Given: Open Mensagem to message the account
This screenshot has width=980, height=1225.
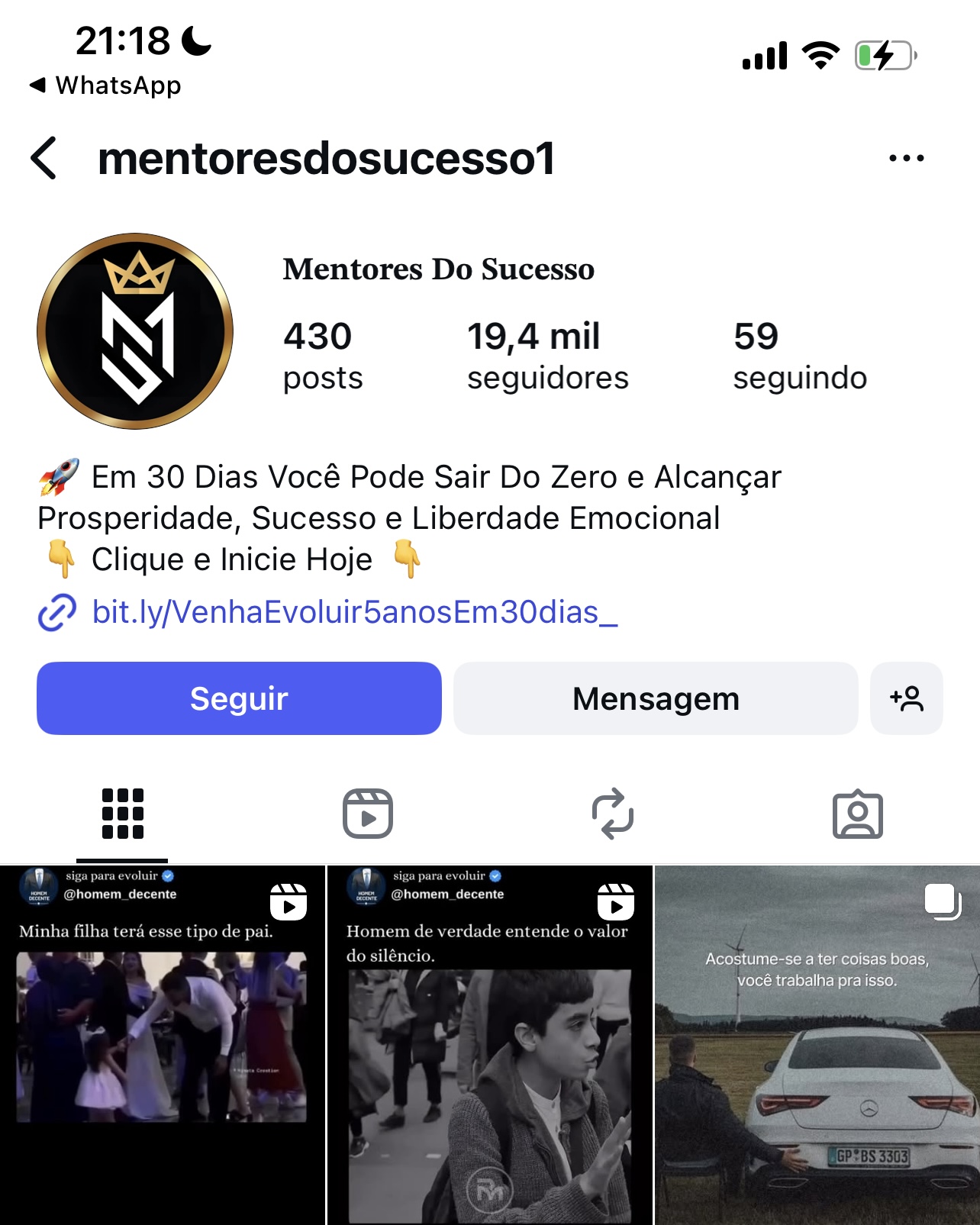Looking at the screenshot, I should tap(656, 698).
